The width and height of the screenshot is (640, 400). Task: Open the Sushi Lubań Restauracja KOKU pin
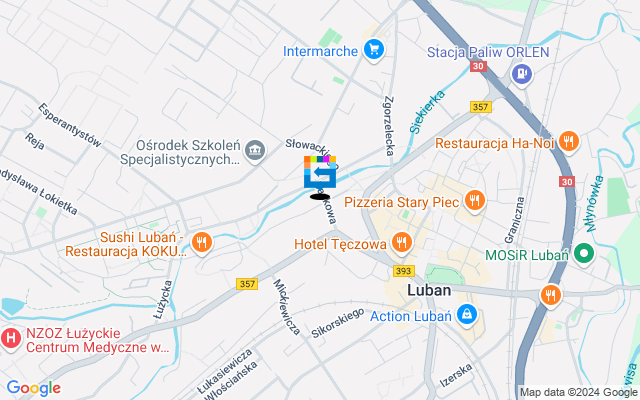(x=202, y=242)
